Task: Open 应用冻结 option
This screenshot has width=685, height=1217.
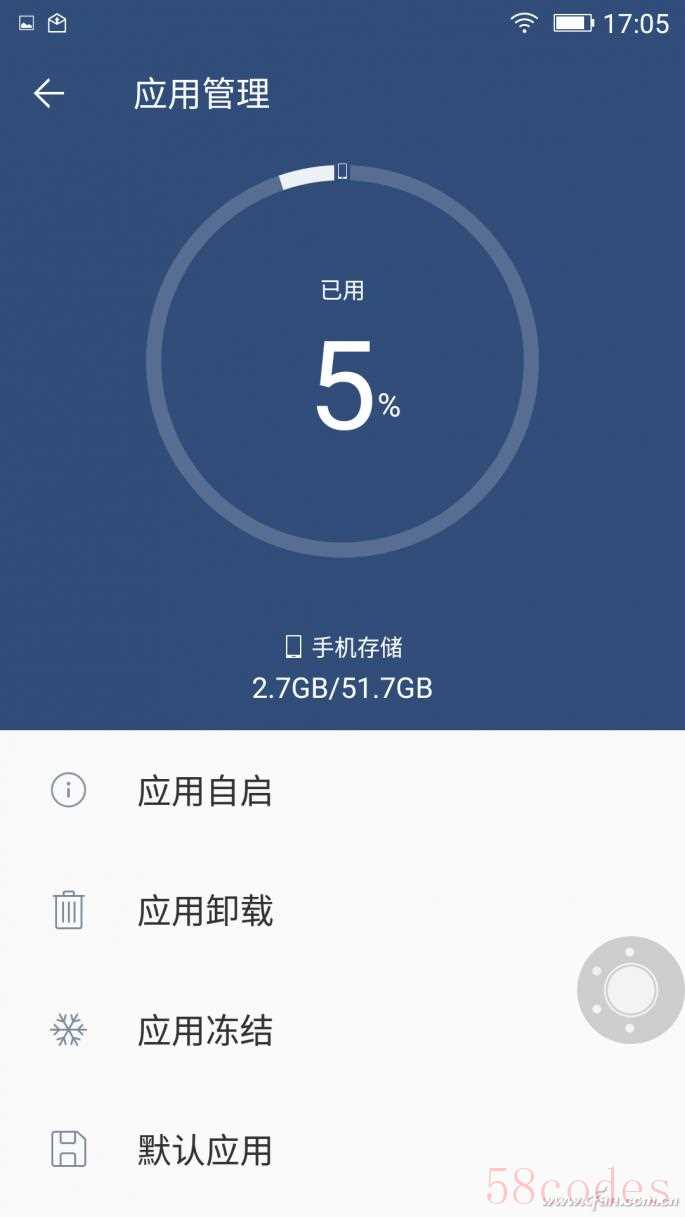Action: point(342,1031)
